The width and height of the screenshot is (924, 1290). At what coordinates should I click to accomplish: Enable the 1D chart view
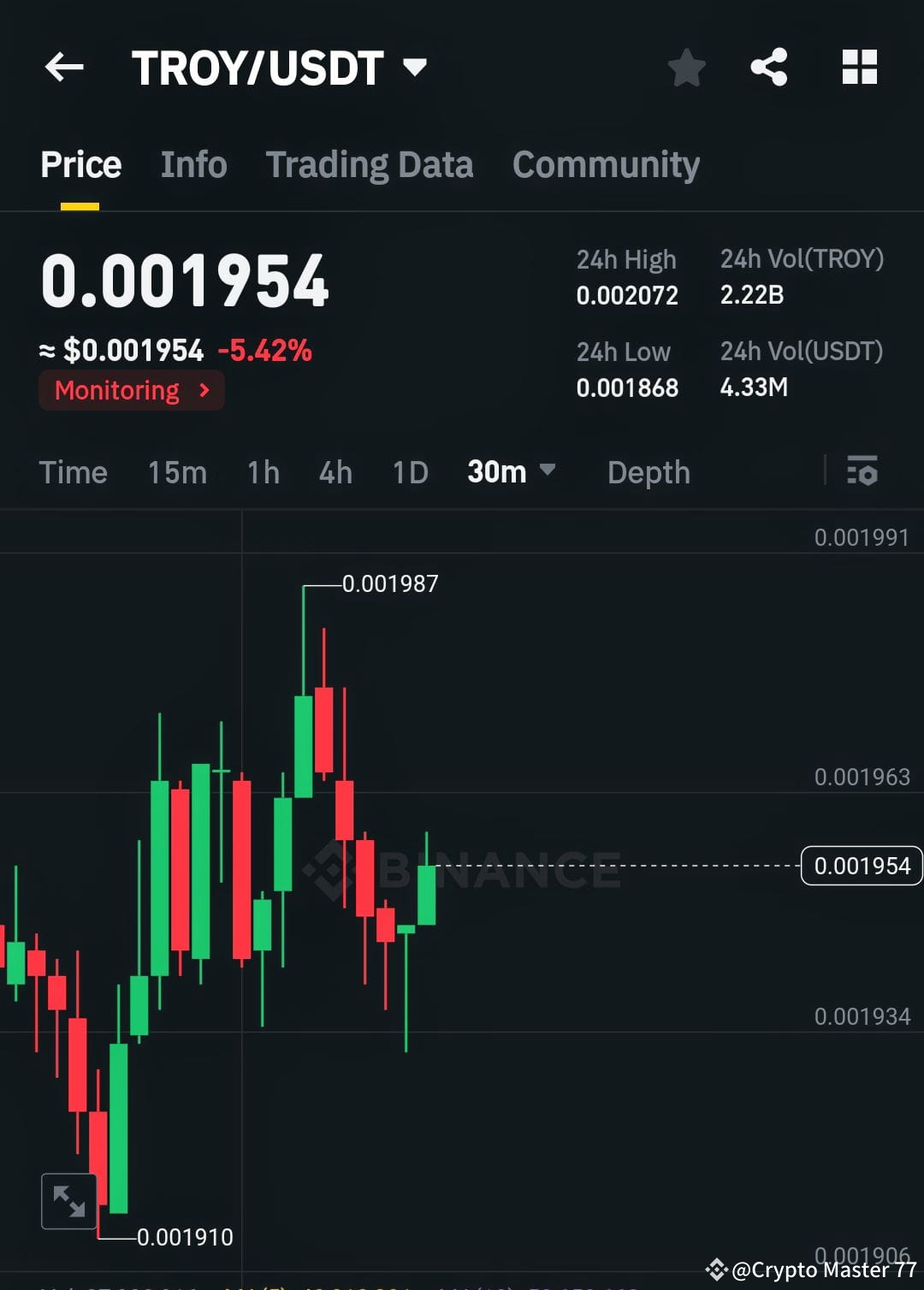point(409,472)
